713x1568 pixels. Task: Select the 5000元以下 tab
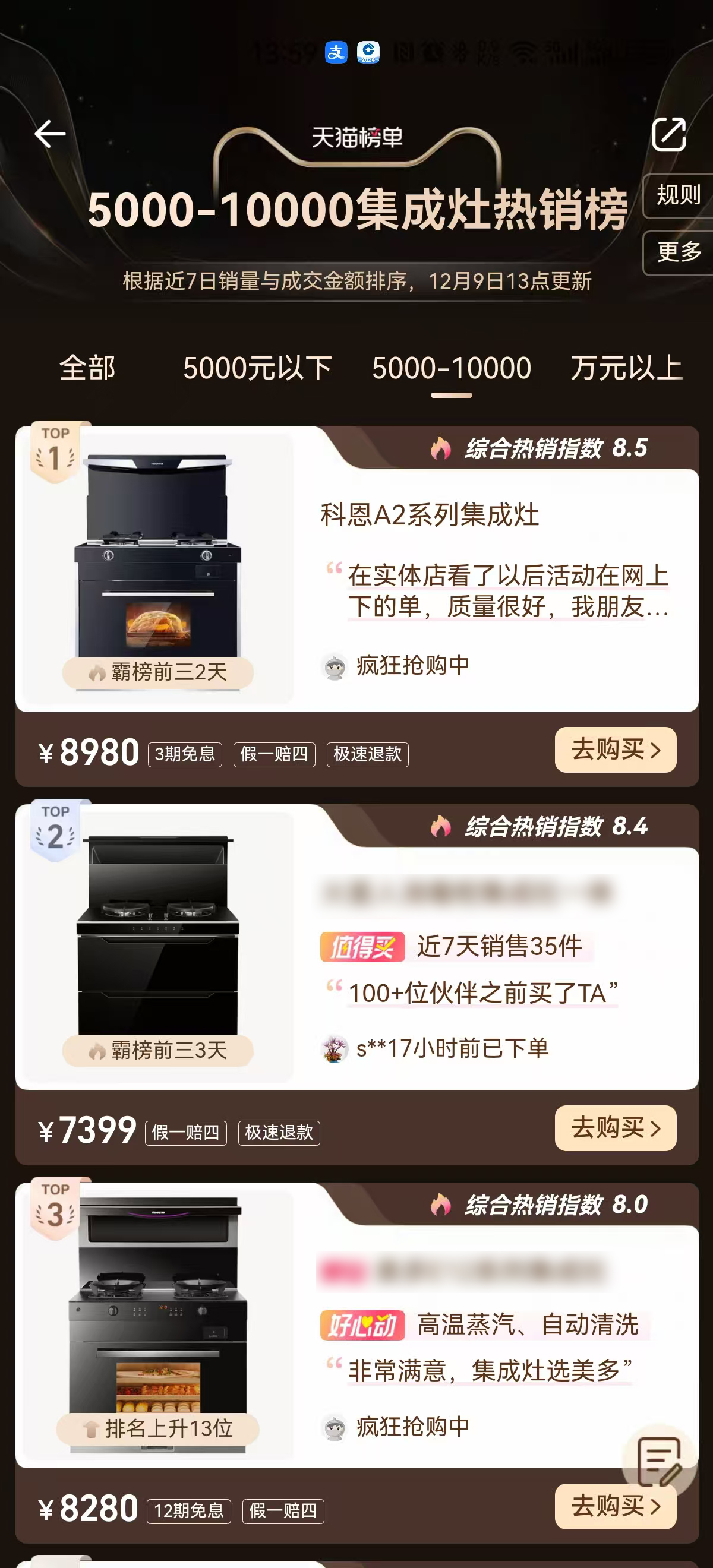pyautogui.click(x=257, y=368)
